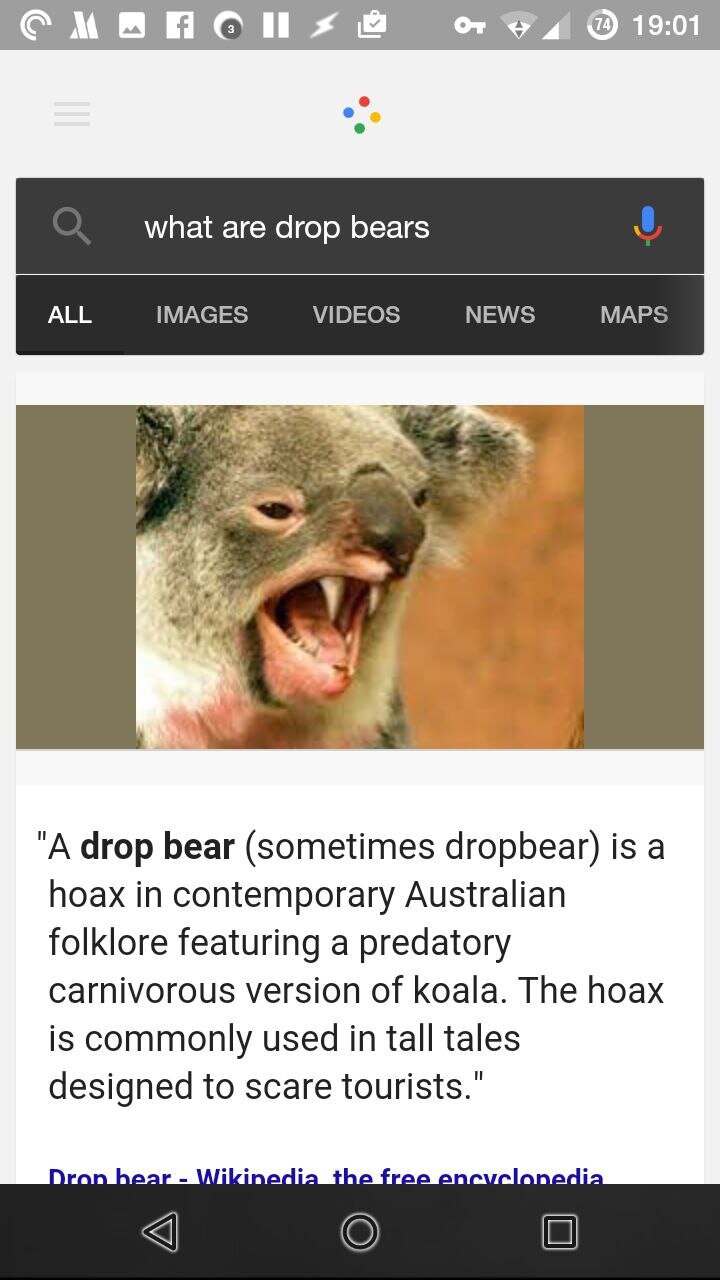
Task: Tap the Facebook icon in the status bar
Action: (x=182, y=24)
